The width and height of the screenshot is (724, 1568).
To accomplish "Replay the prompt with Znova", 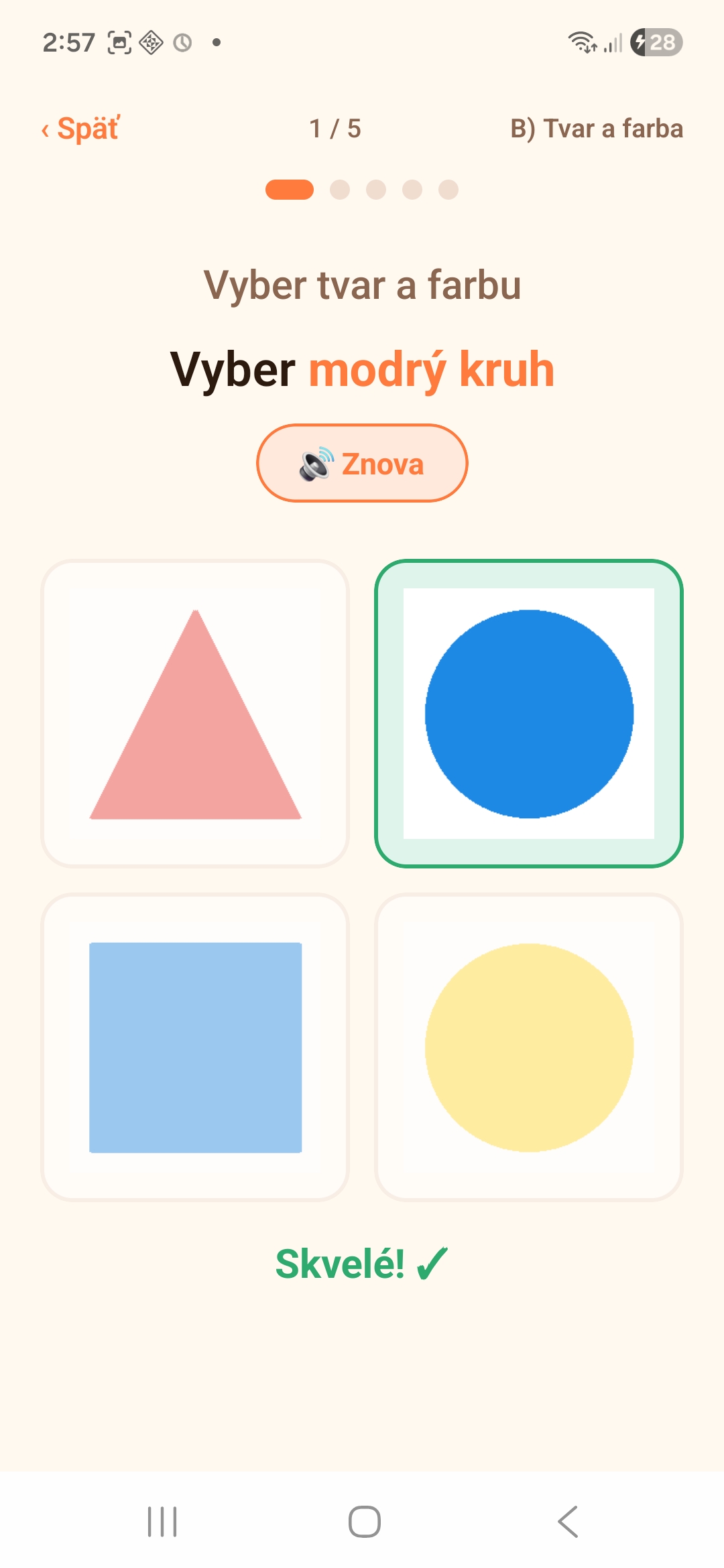I will [362, 463].
